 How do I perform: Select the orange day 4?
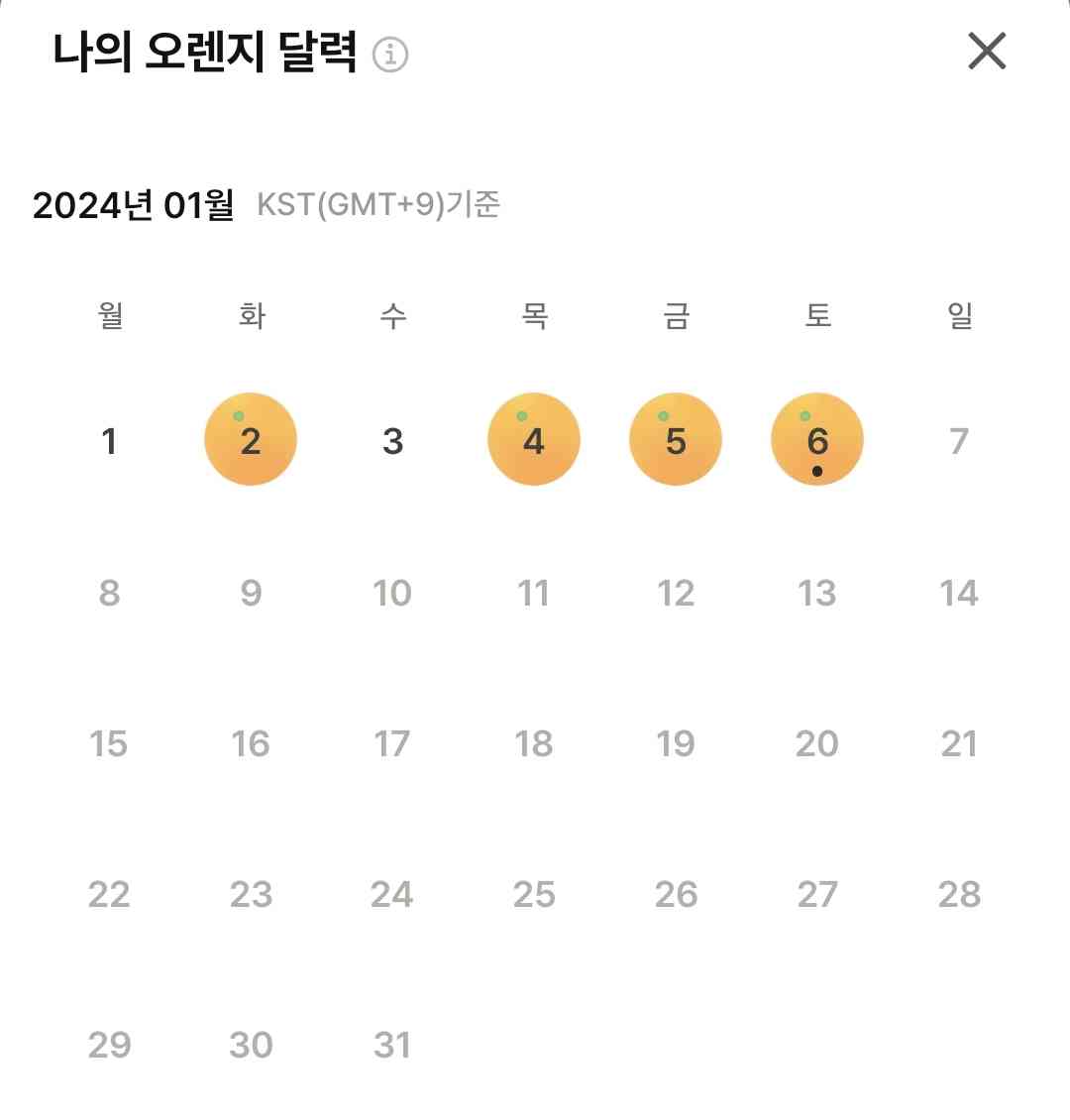(x=534, y=440)
